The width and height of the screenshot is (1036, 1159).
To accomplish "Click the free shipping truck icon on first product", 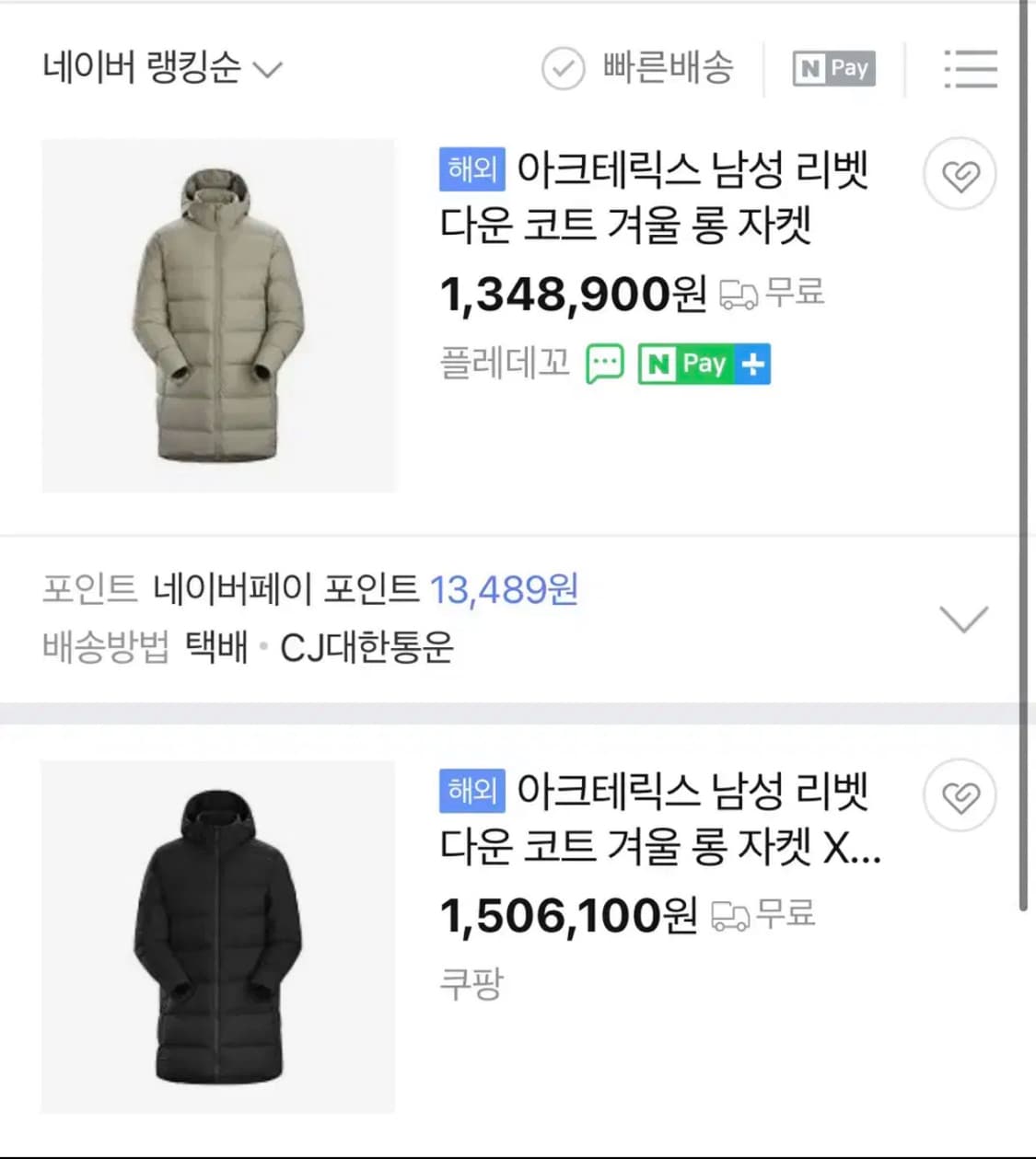I will (737, 293).
